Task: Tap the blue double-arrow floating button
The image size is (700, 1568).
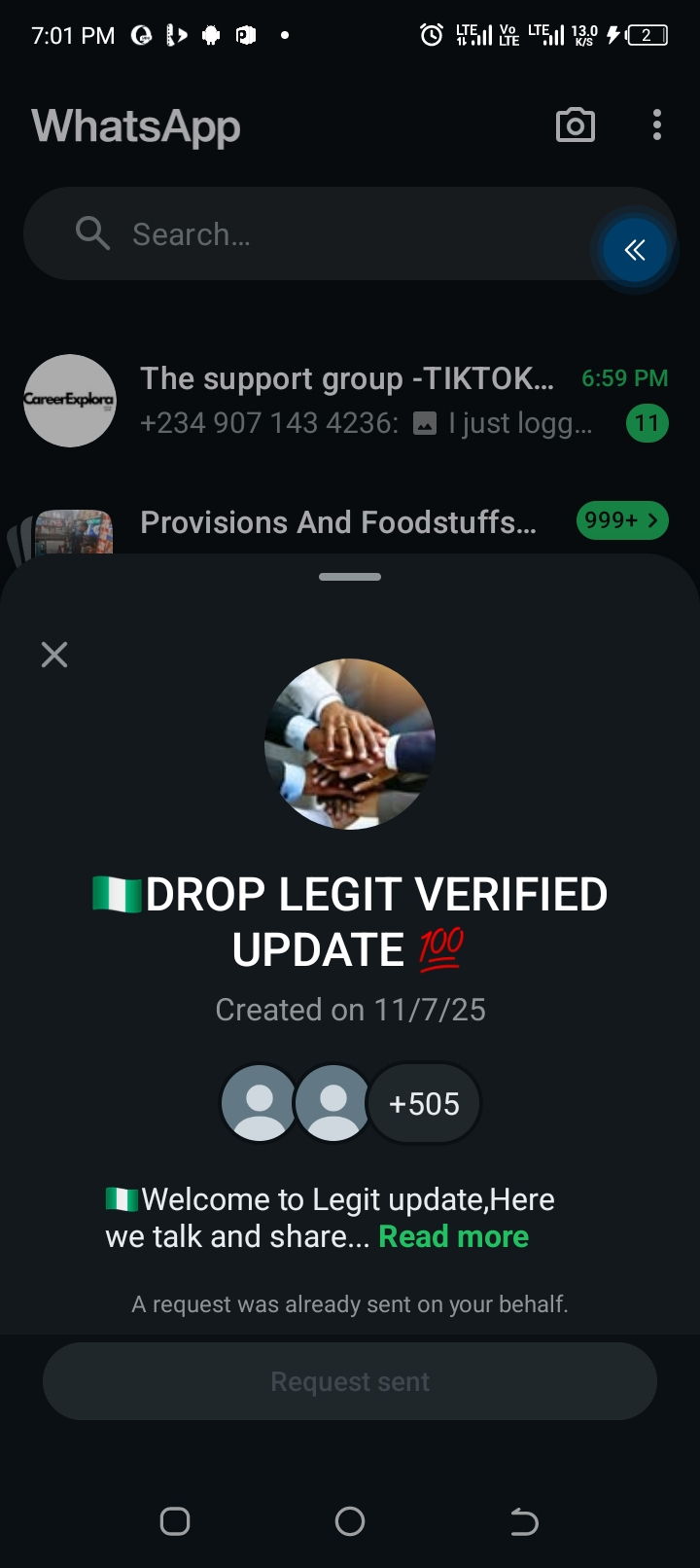Action: click(x=634, y=250)
